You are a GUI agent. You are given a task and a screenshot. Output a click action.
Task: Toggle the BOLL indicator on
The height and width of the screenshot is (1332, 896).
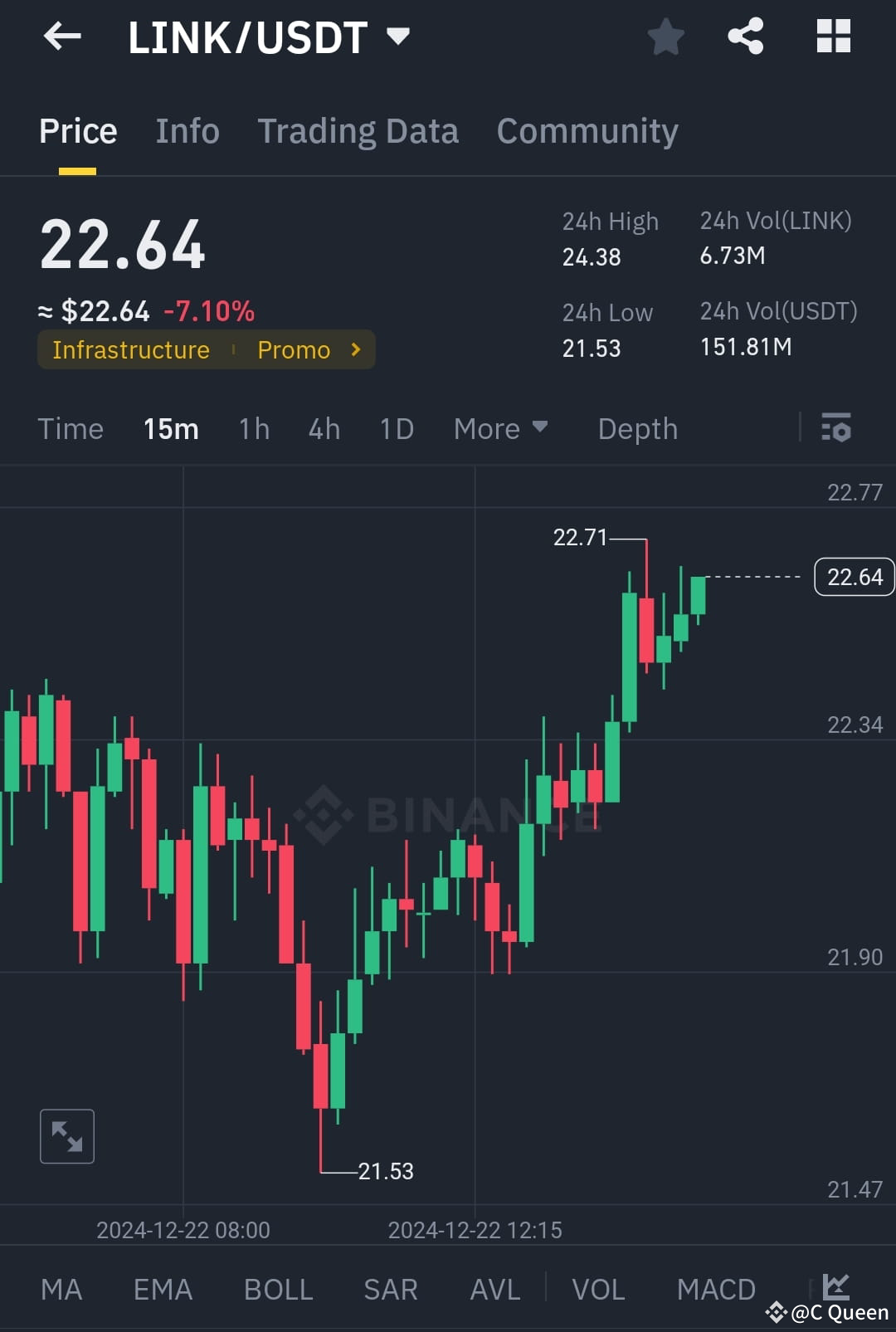tap(278, 1289)
